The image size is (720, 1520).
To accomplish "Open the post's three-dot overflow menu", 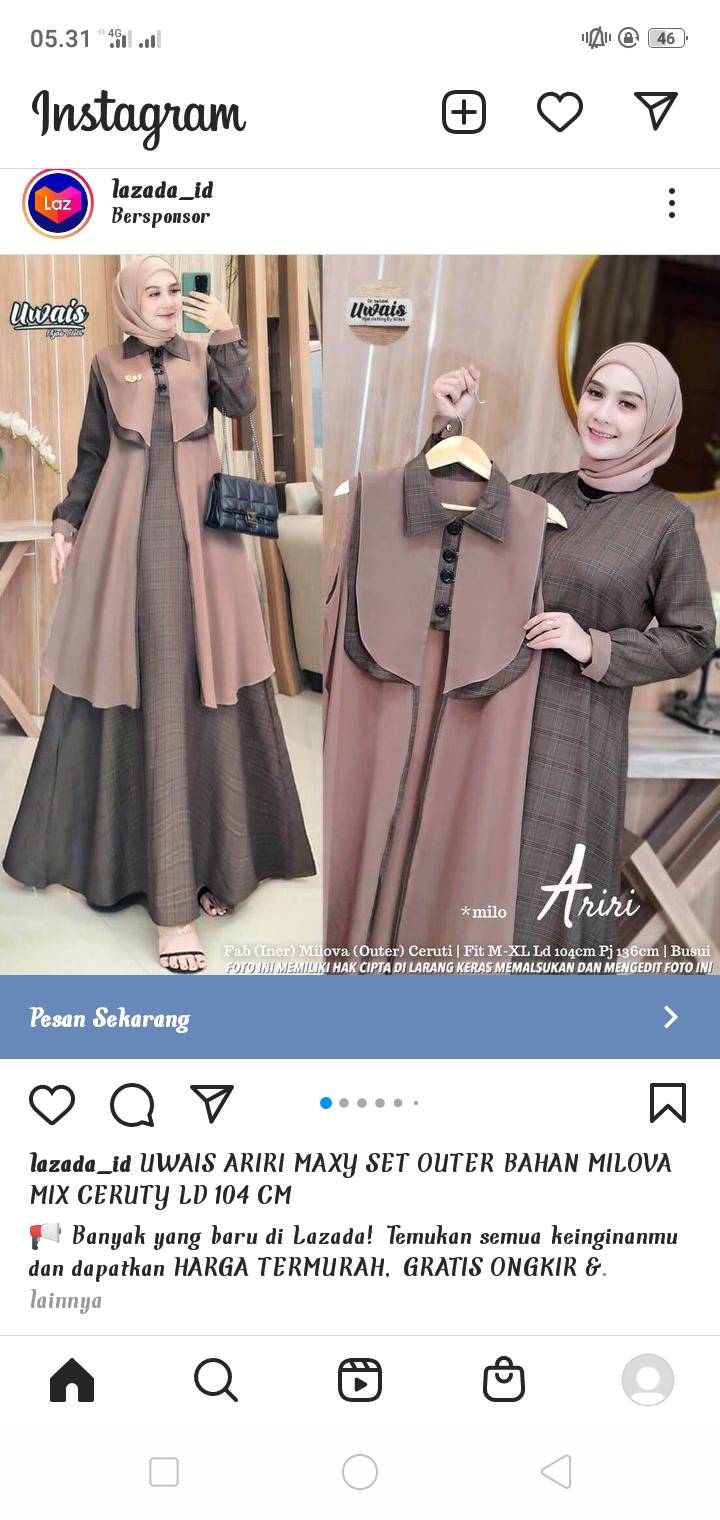I will click(672, 203).
